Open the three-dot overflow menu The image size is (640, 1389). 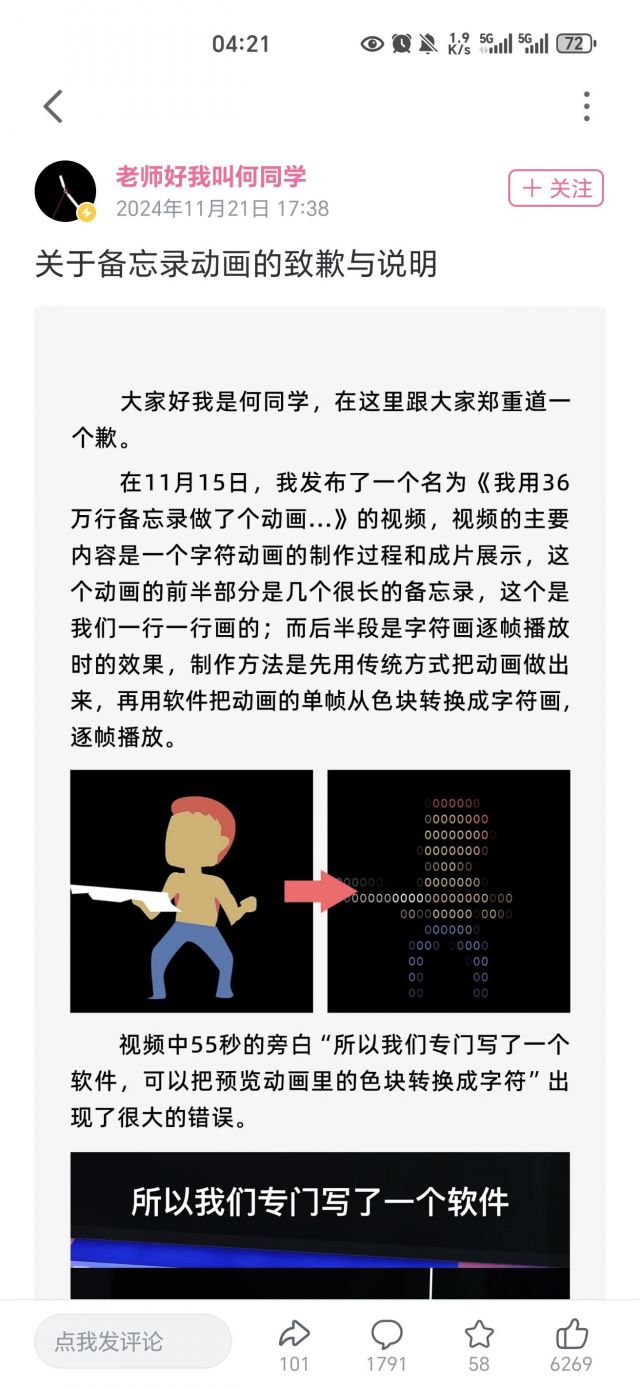[586, 106]
